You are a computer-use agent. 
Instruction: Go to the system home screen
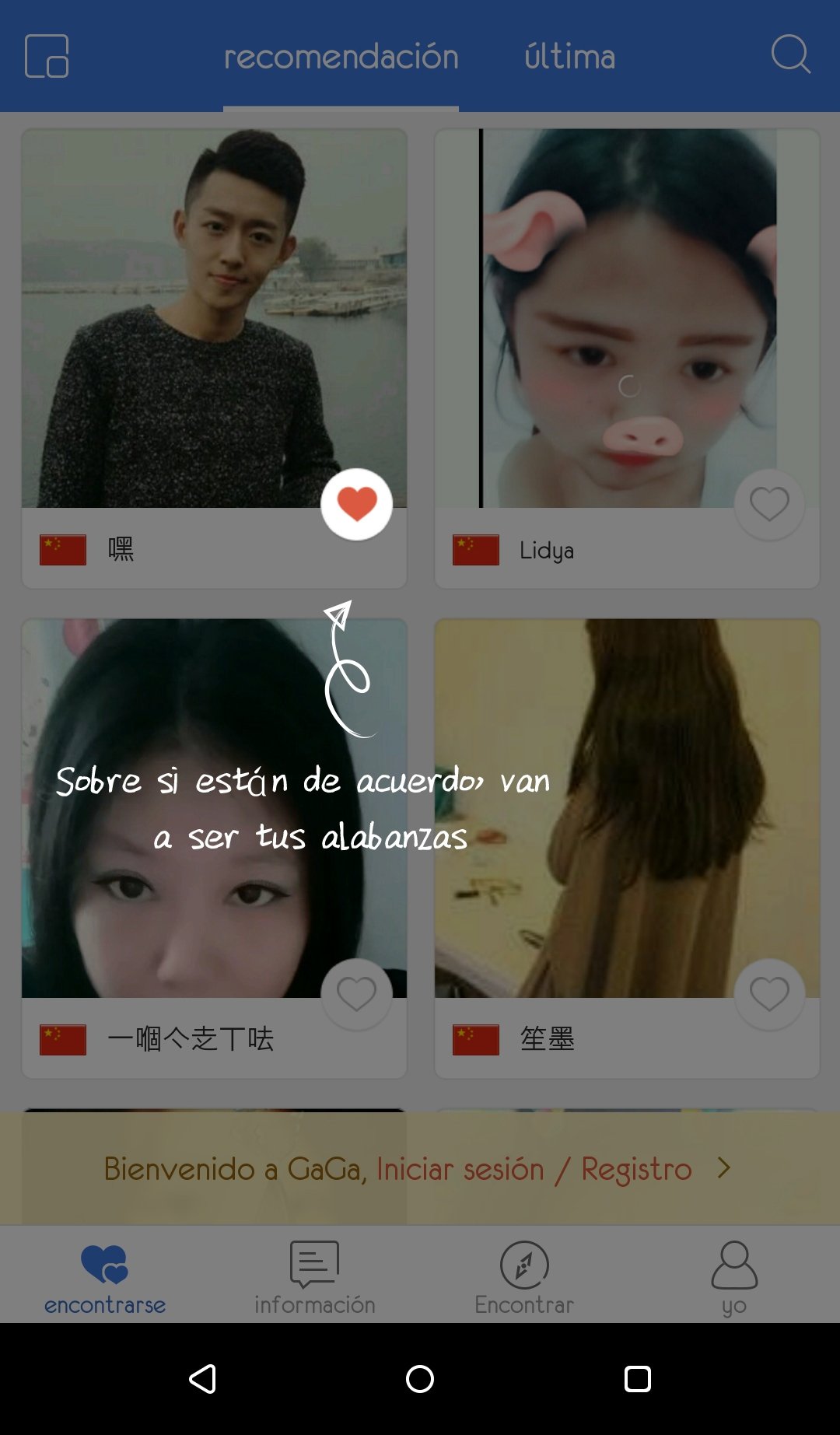pyautogui.click(x=420, y=1379)
